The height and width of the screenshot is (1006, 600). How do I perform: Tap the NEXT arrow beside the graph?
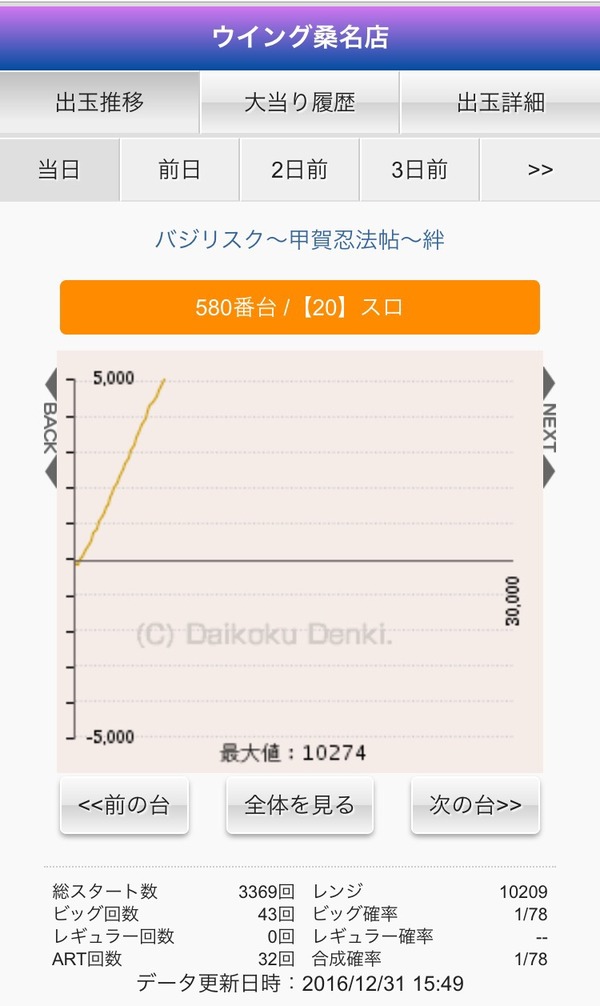[549, 428]
